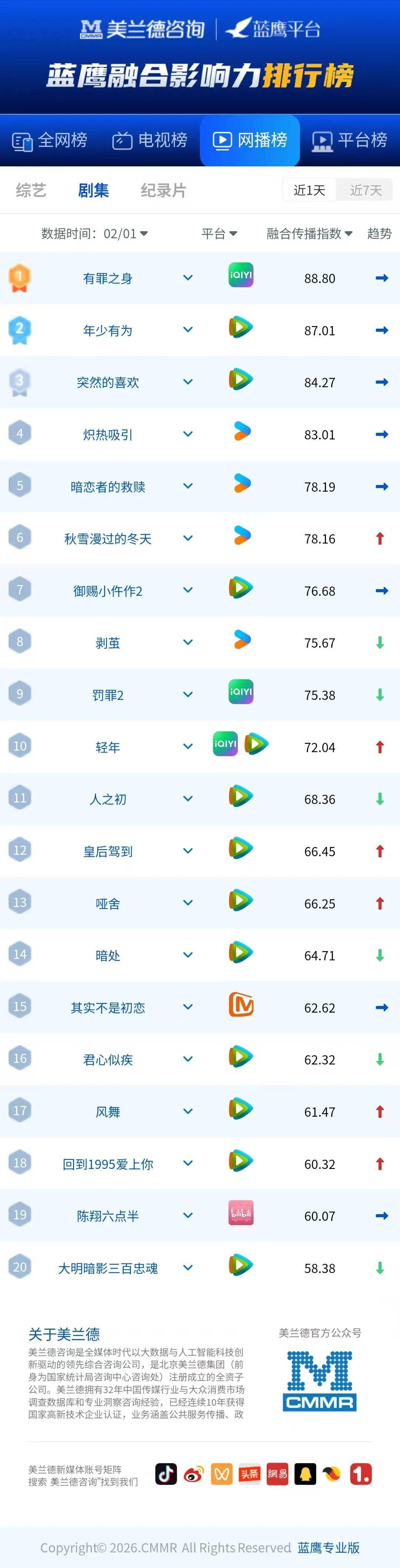Open the 数据时间 date dropdown
The image size is (400, 1568).
click(x=95, y=234)
